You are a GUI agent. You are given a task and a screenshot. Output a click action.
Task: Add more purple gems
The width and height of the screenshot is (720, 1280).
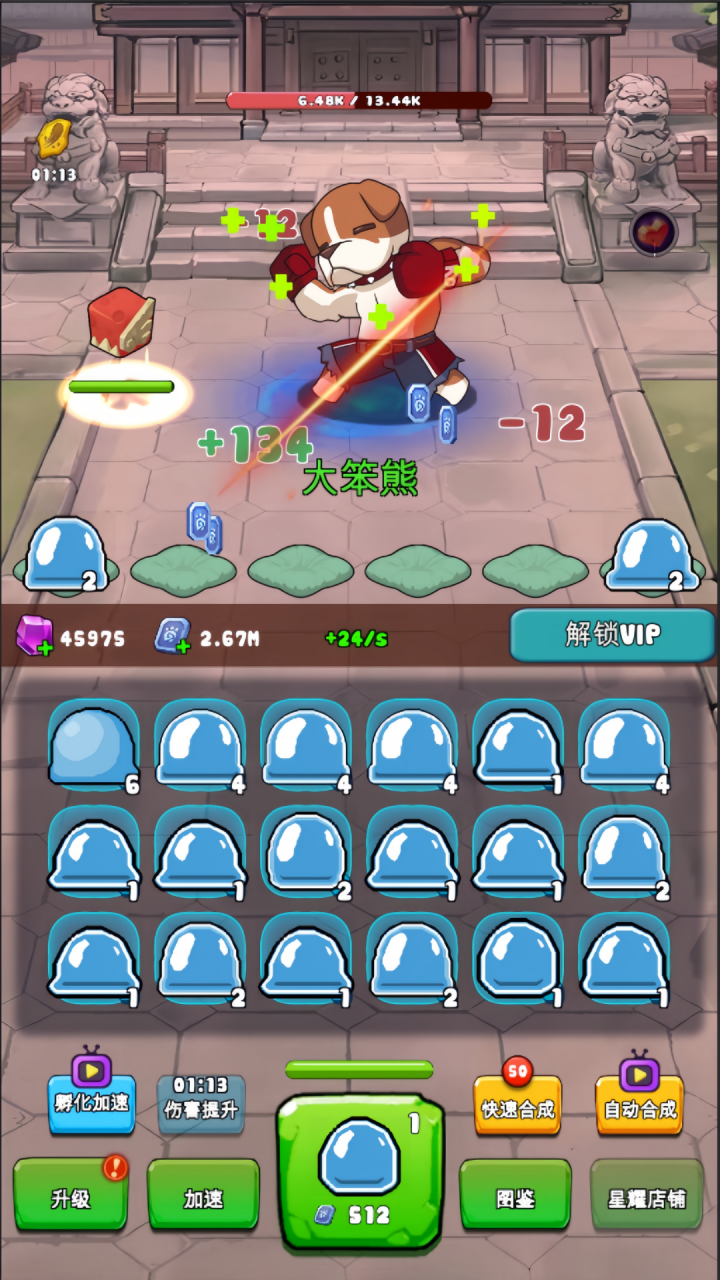pyautogui.click(x=45, y=649)
